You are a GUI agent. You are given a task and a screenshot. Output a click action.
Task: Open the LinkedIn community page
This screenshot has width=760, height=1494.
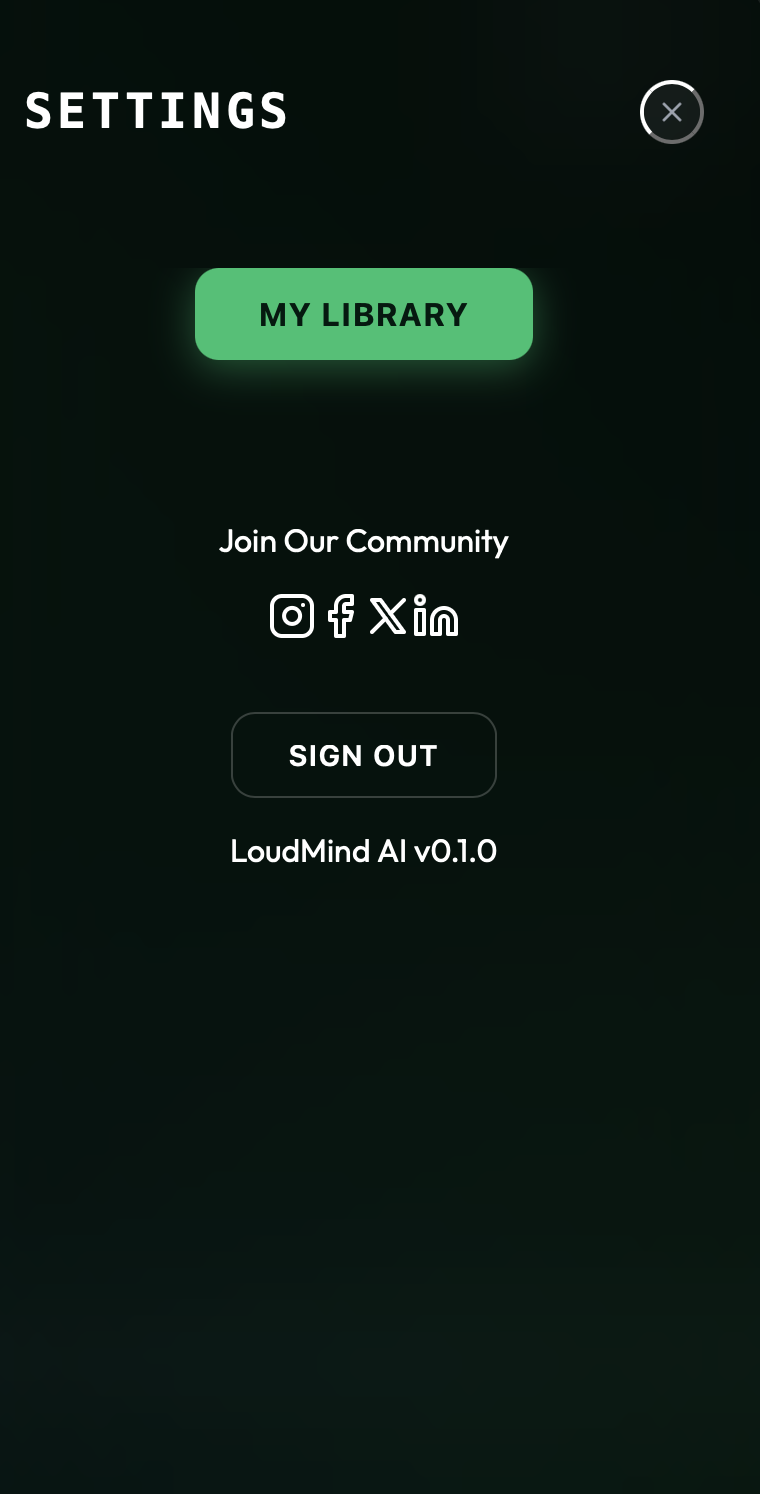435,616
